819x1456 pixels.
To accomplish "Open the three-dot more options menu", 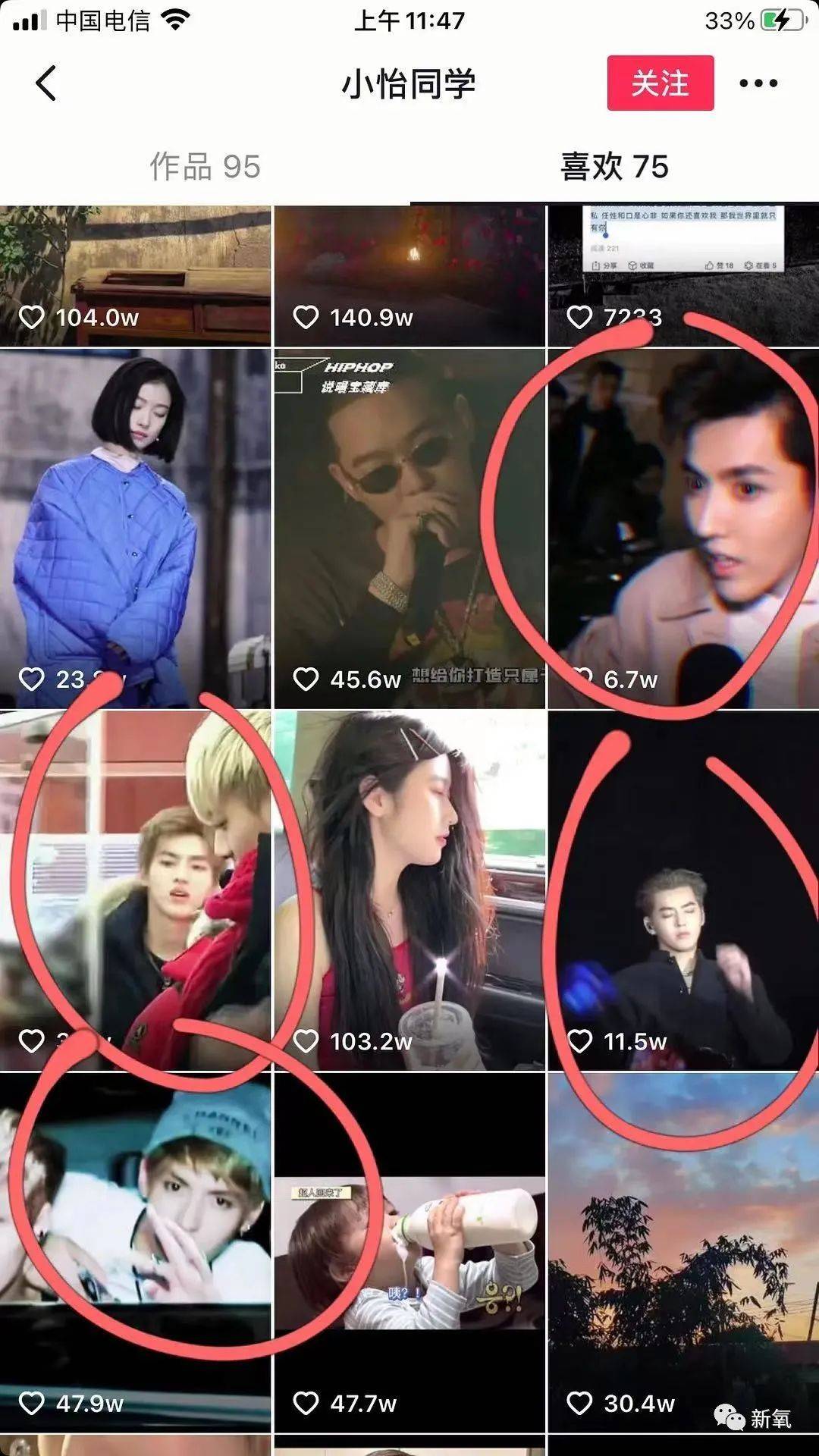I will coord(758,83).
